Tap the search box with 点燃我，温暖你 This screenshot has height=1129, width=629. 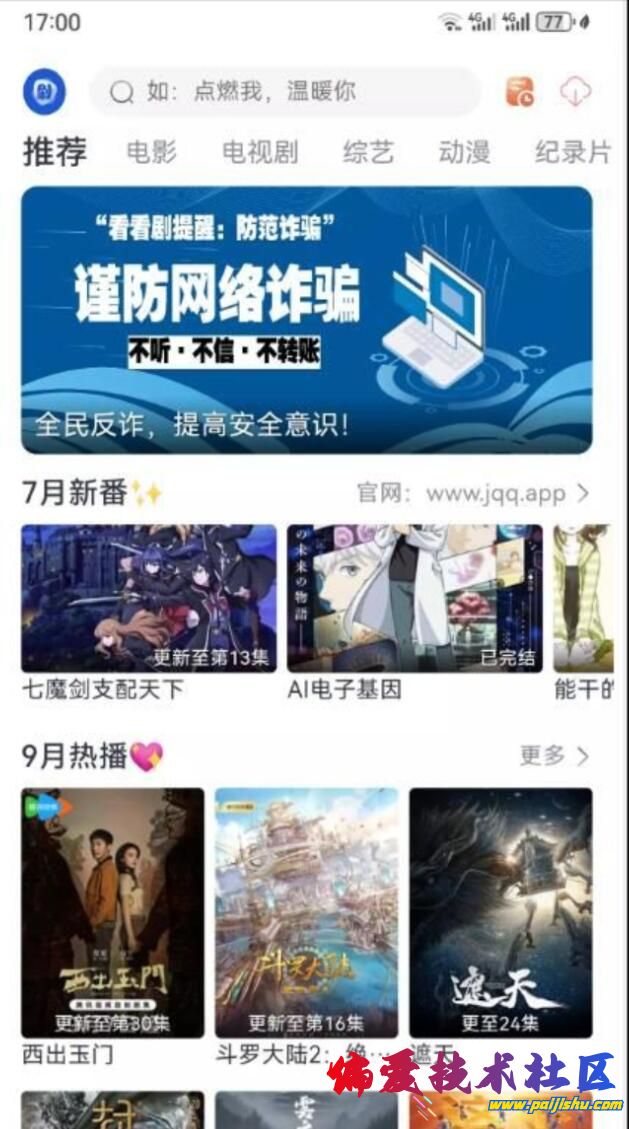284,92
